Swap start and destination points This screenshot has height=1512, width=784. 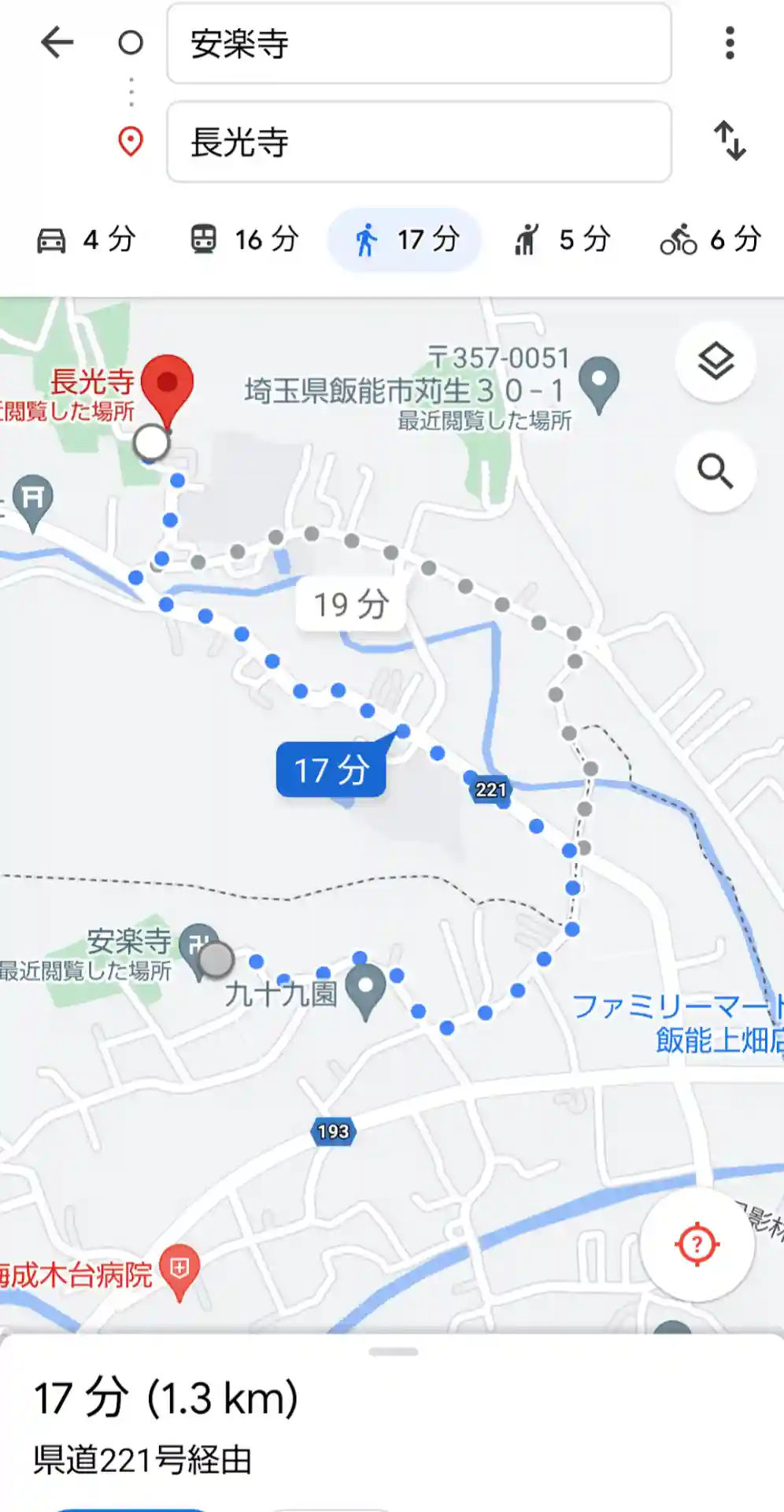[730, 141]
